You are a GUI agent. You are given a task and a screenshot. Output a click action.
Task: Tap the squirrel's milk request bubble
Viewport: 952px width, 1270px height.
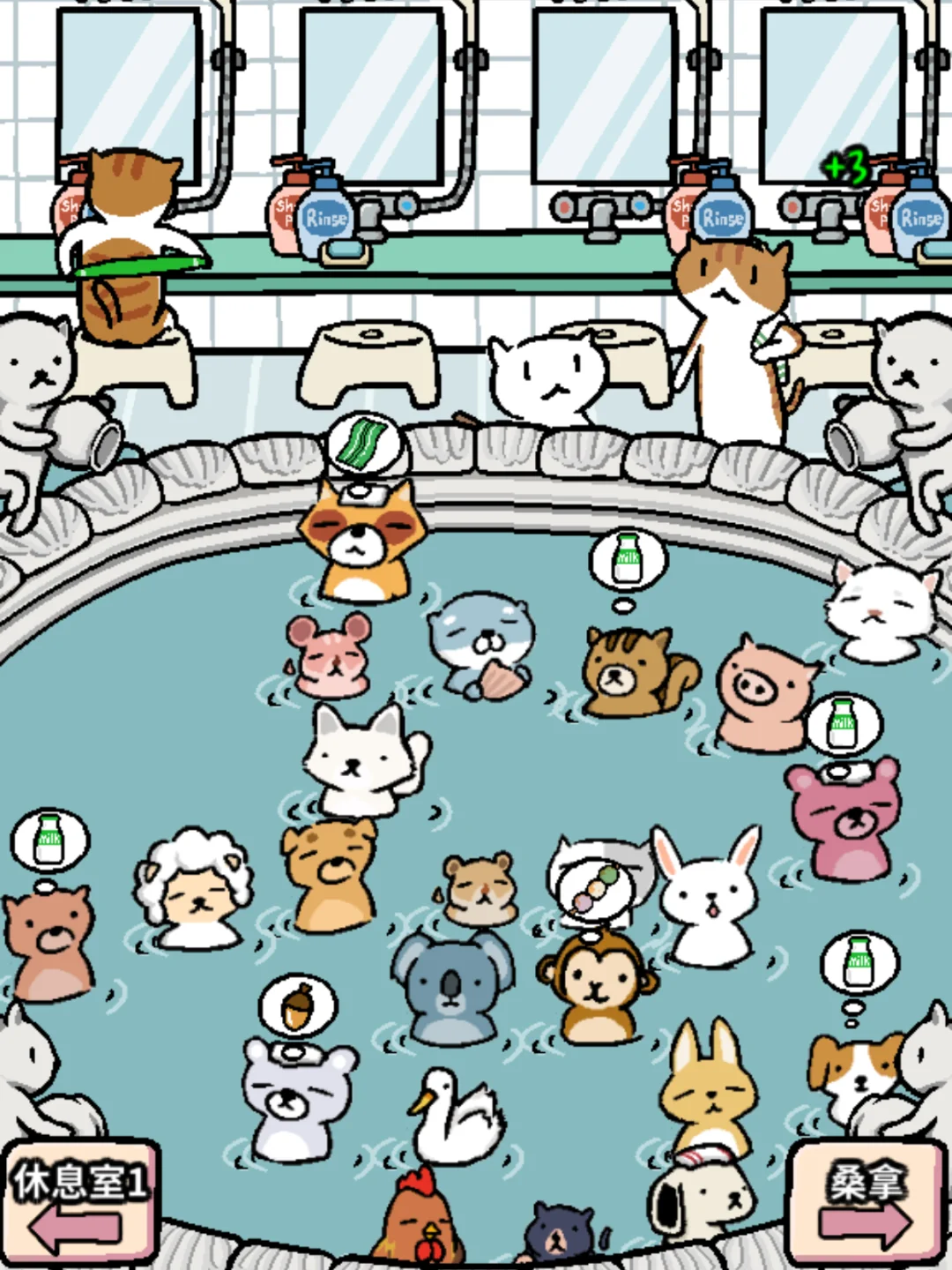(628, 559)
